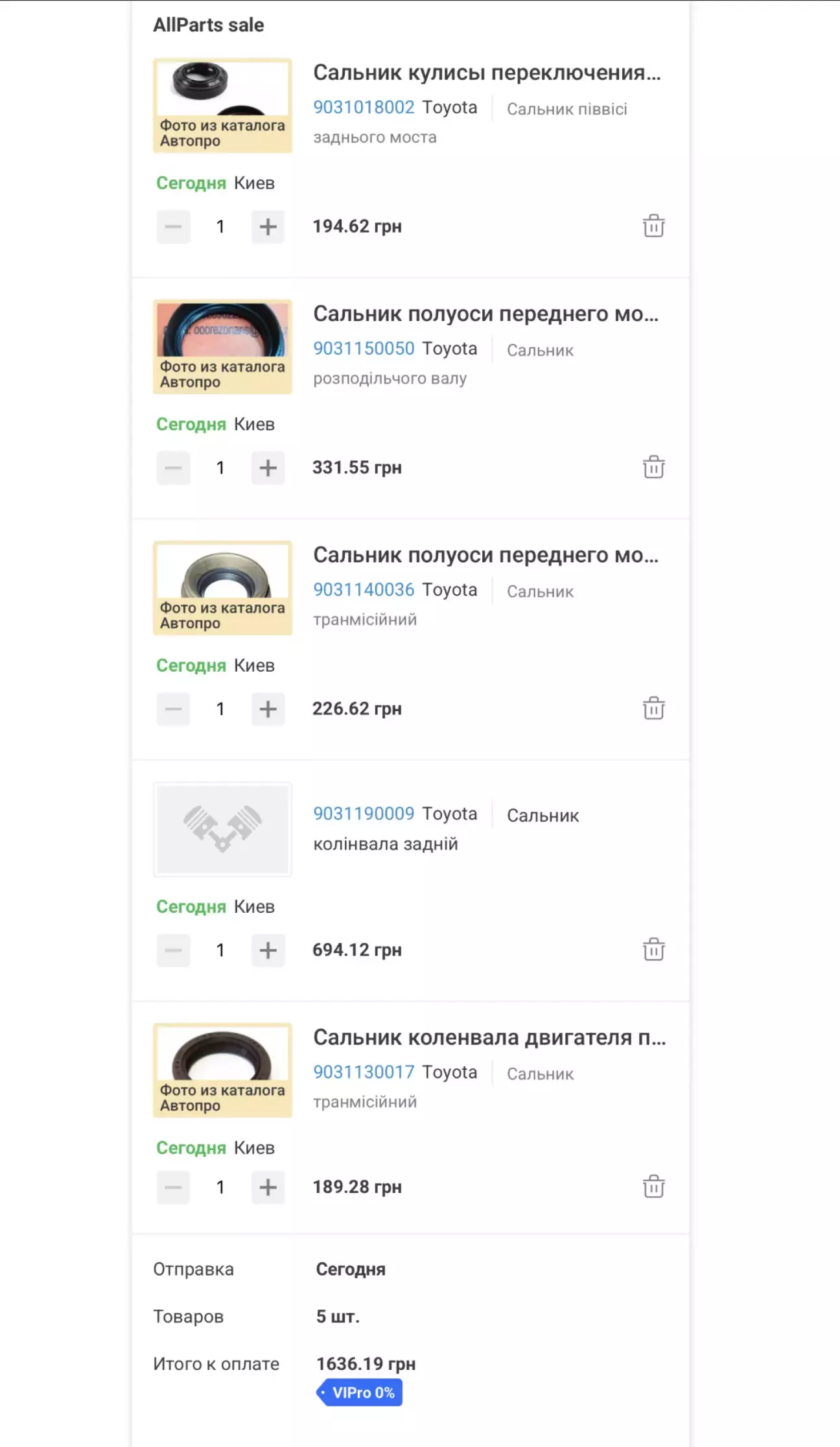The width and height of the screenshot is (840, 1447).
Task: Open part number 9031190009 link
Action: pos(364,814)
